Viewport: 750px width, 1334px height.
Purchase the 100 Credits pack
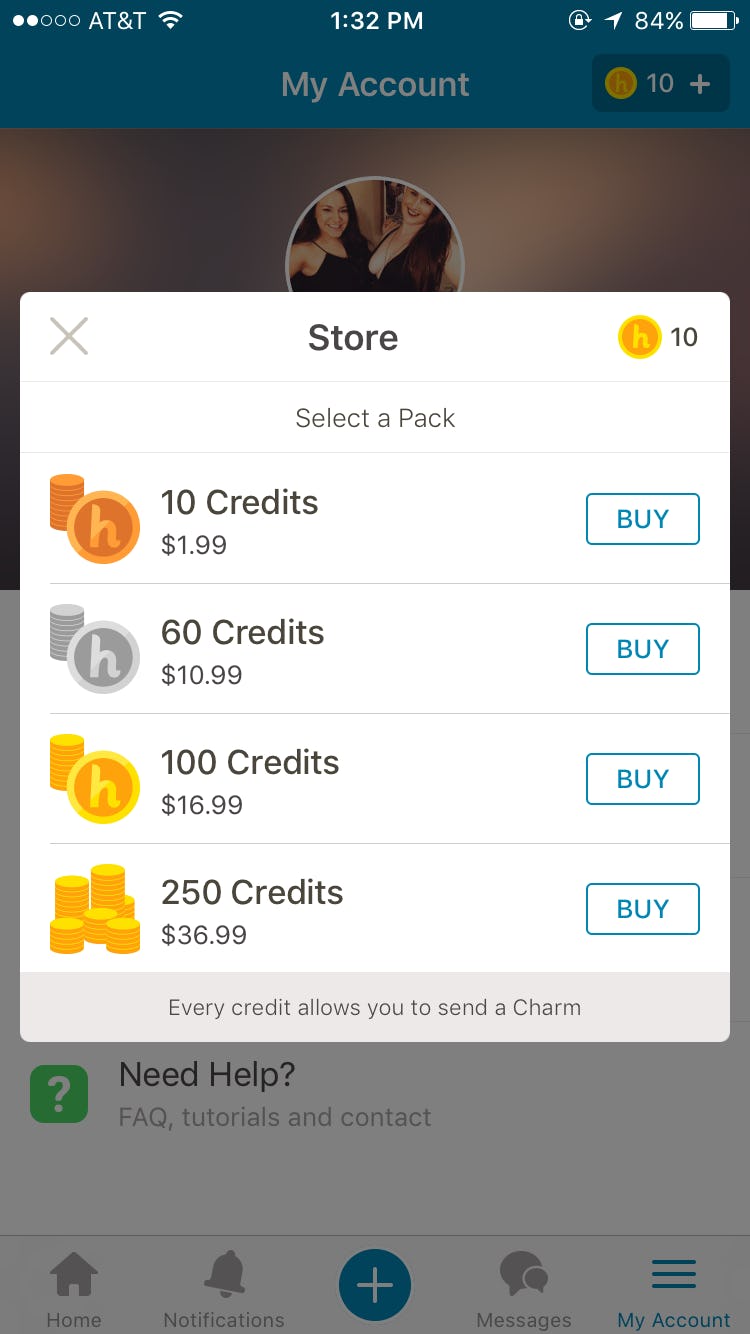[642, 779]
